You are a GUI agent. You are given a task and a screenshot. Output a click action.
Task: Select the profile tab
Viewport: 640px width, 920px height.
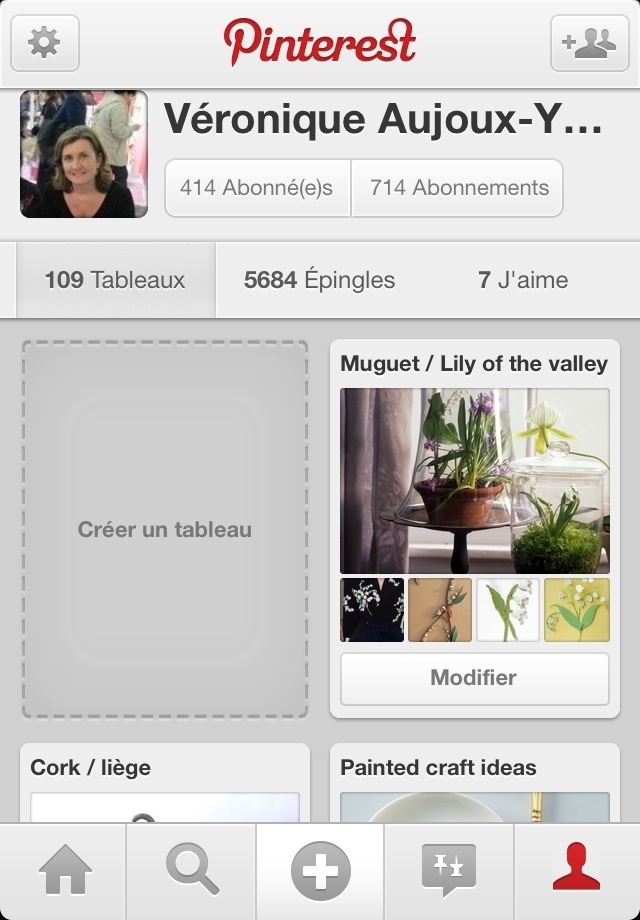(576, 871)
